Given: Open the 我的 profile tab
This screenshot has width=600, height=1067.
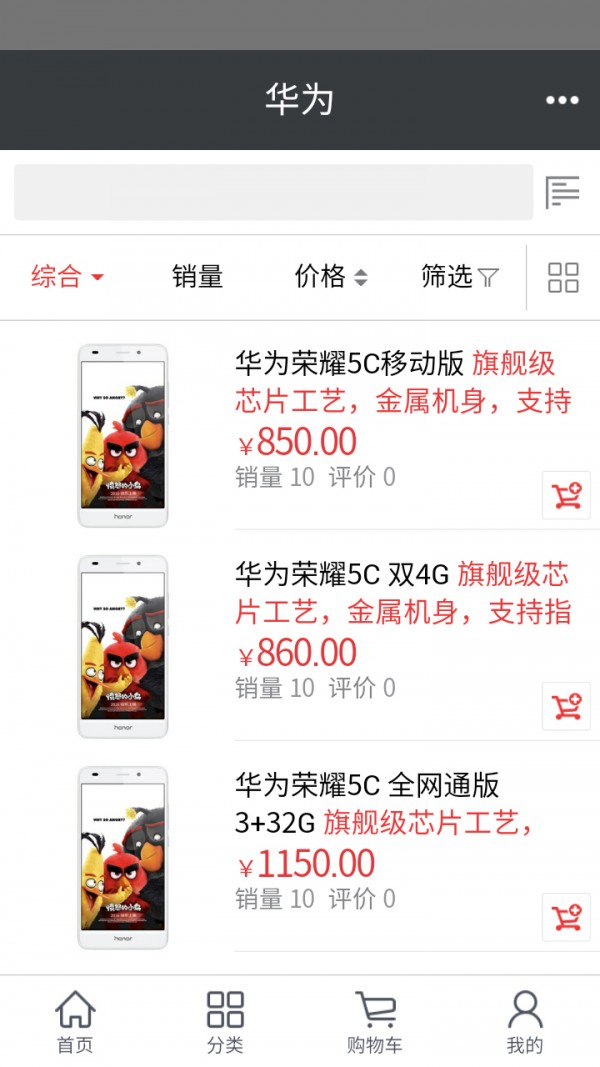Looking at the screenshot, I should pyautogui.click(x=525, y=1022).
